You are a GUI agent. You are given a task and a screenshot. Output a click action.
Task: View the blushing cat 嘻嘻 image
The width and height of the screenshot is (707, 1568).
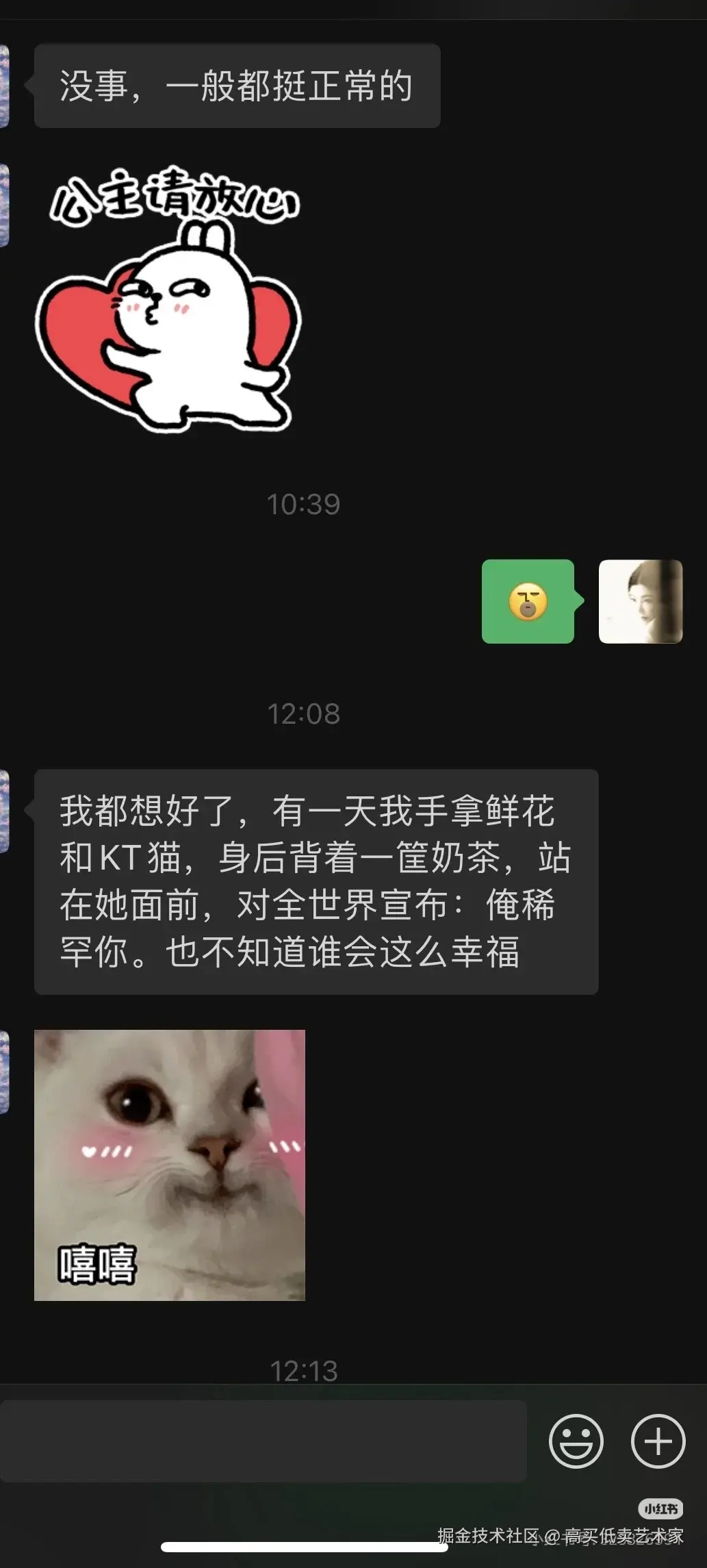(x=170, y=1165)
